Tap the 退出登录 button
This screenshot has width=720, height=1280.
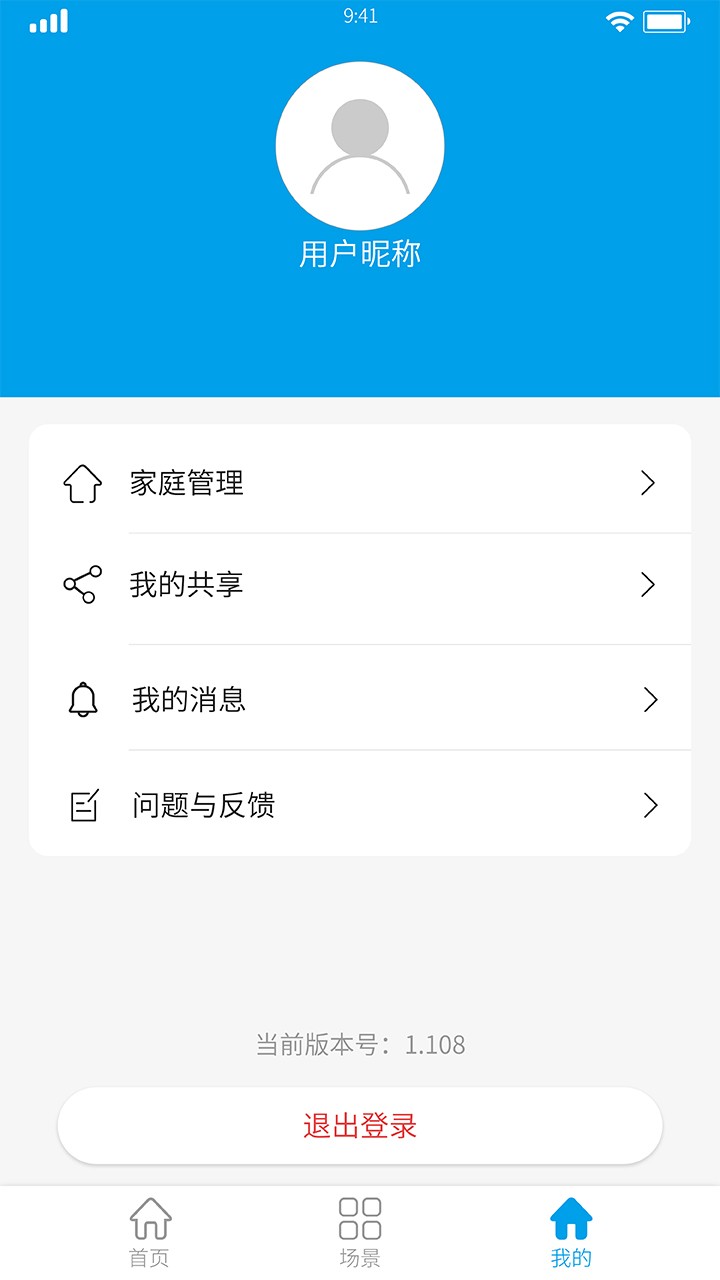360,1125
